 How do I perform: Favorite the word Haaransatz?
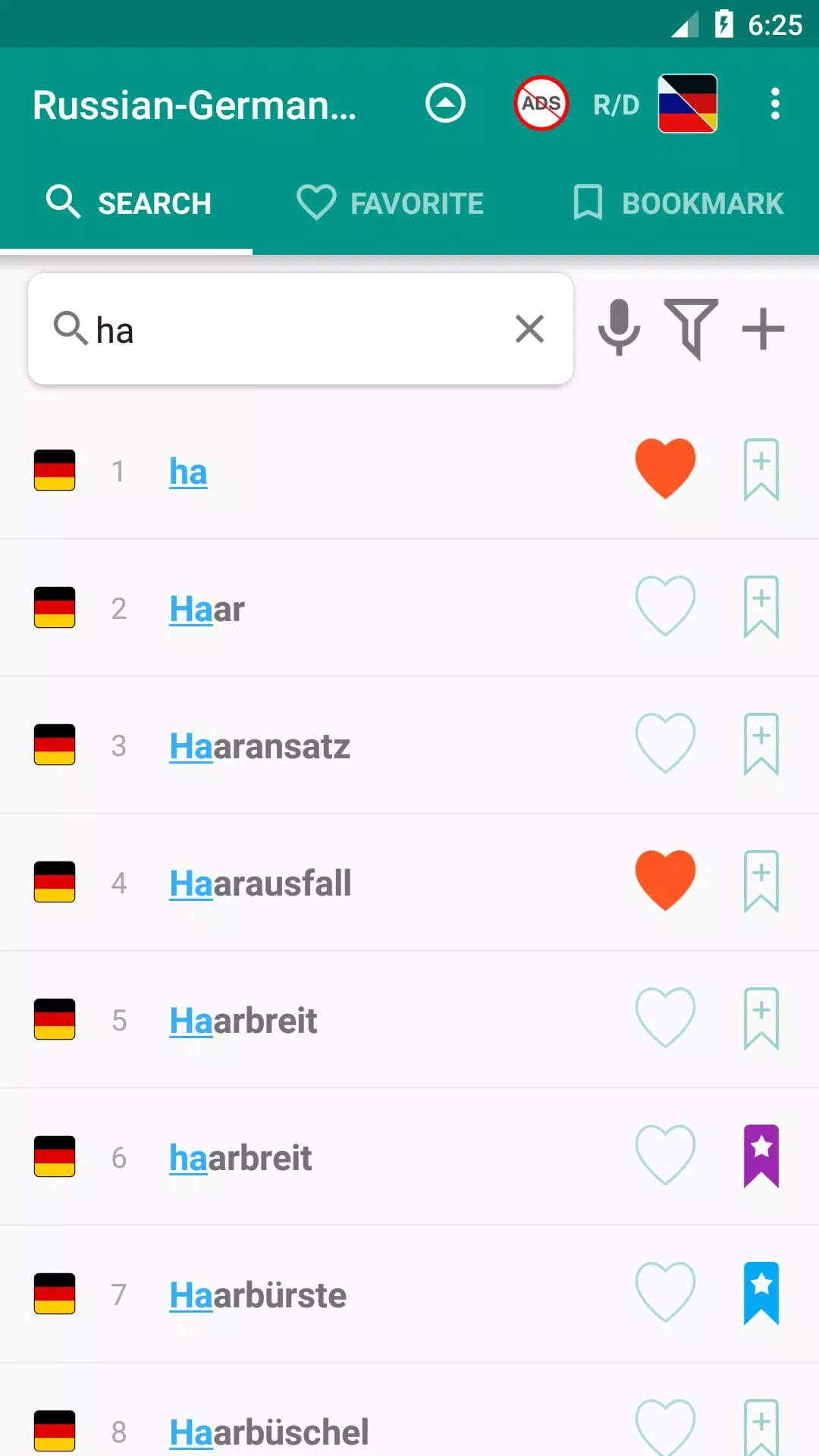click(x=665, y=743)
